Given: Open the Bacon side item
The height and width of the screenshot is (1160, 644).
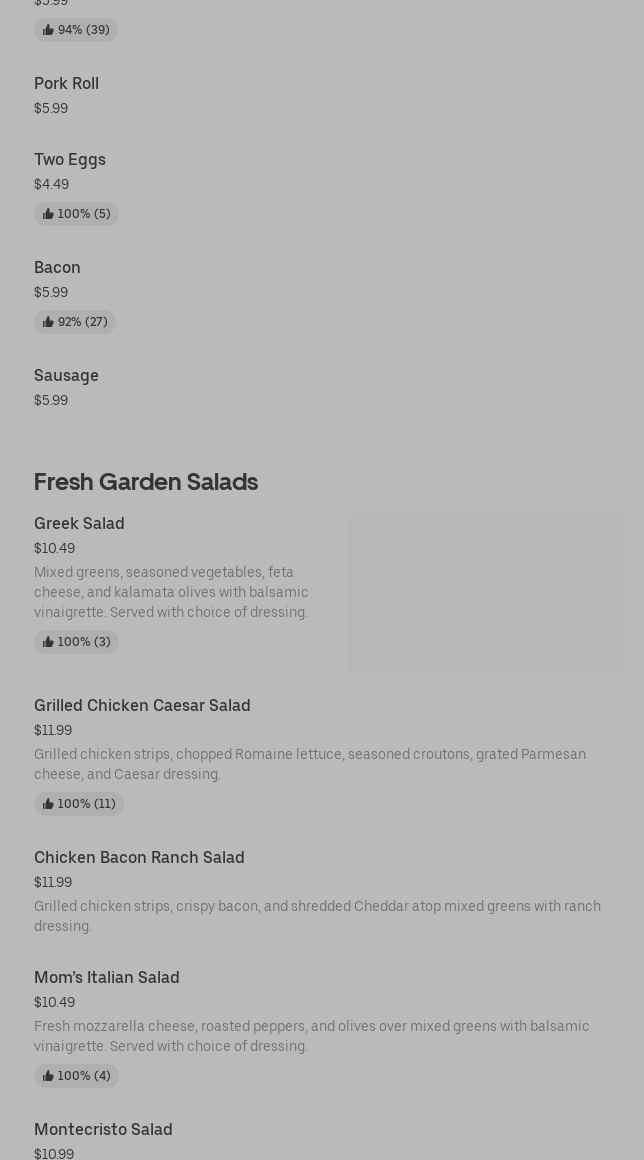Looking at the screenshot, I should coord(58,268).
